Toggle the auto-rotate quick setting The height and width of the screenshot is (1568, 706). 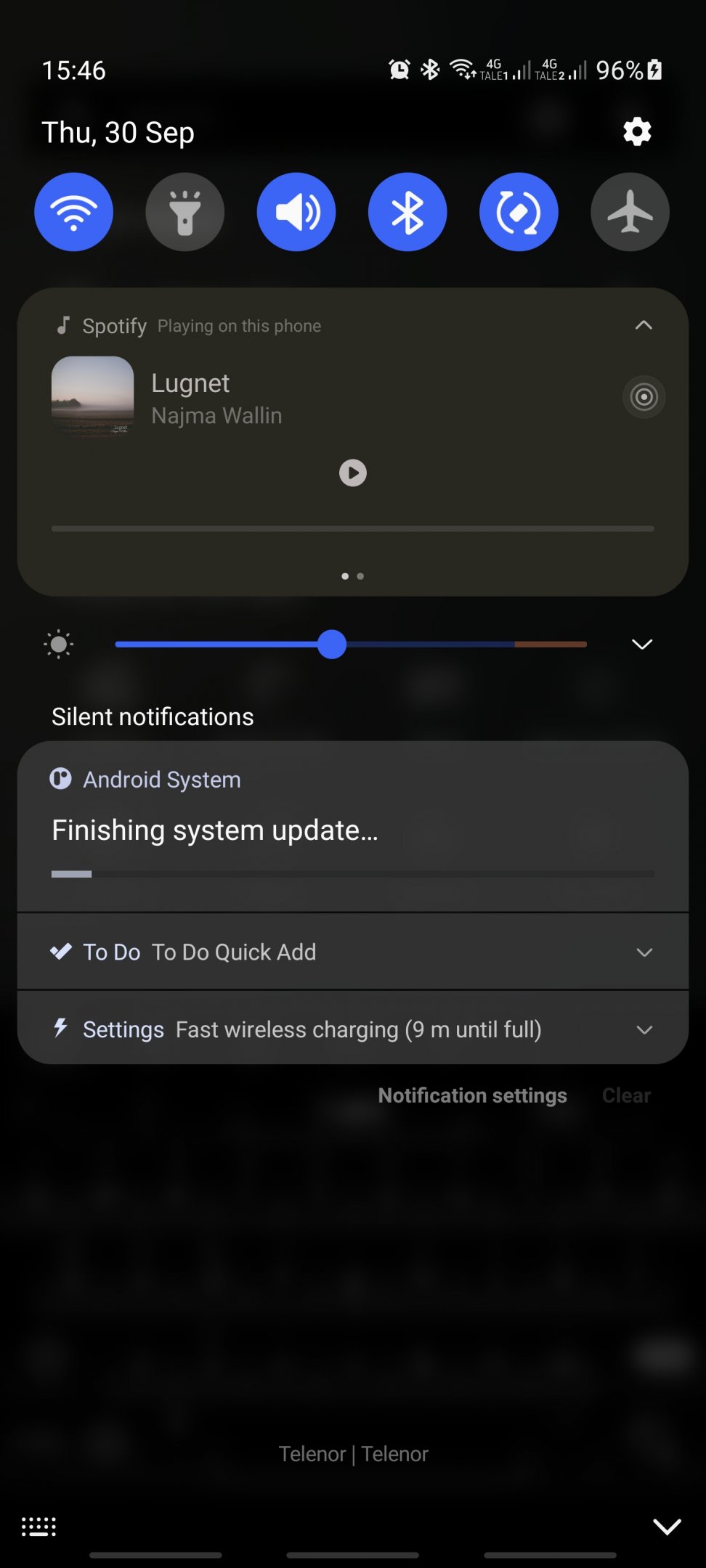[519, 212]
